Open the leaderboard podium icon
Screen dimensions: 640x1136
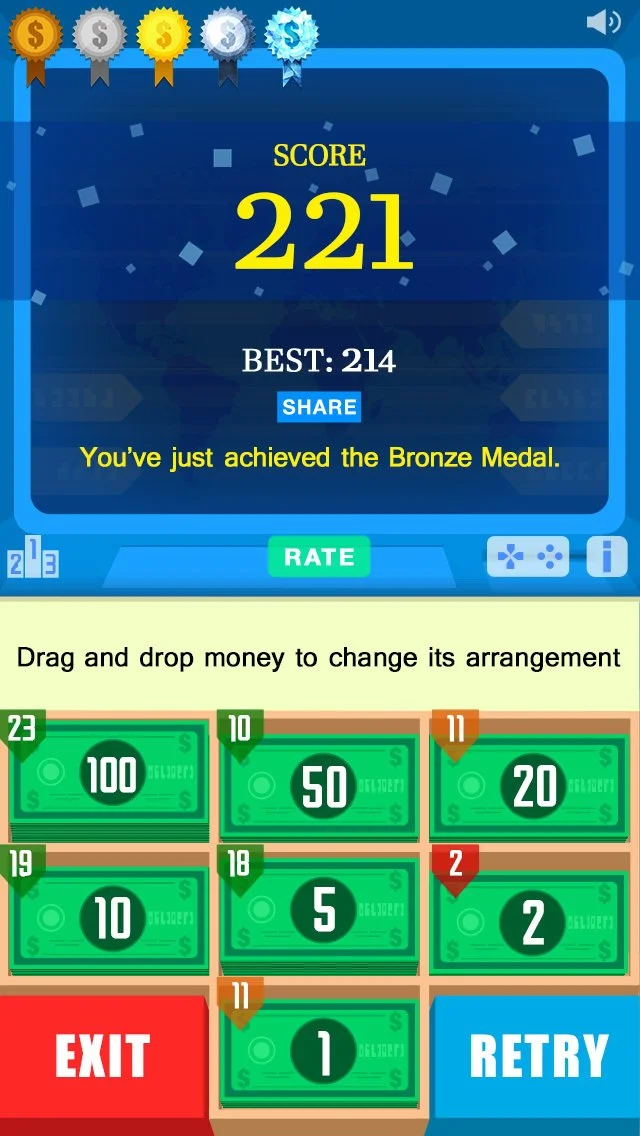tap(32, 558)
